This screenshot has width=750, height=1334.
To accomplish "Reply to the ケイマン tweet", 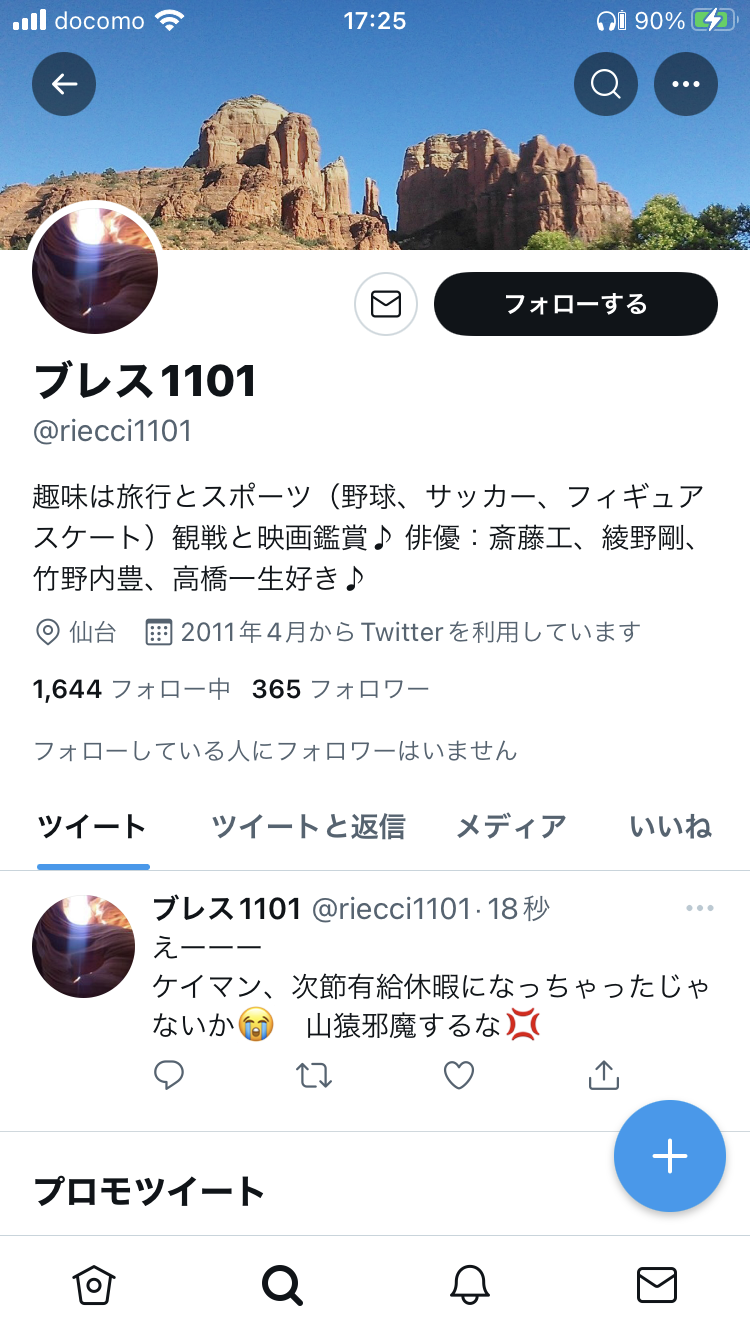I will pos(169,1075).
